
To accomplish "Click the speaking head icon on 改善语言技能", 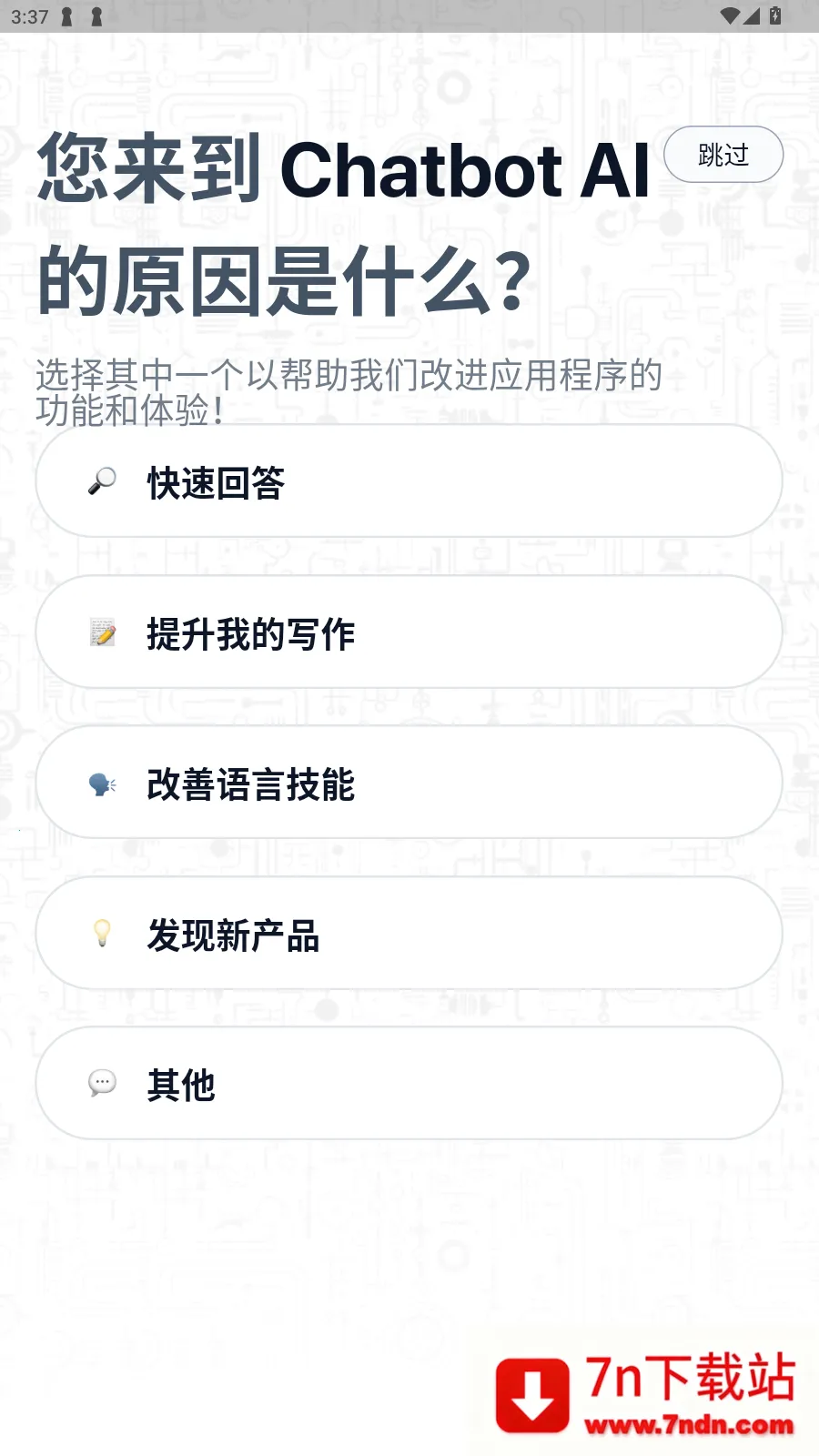I will tap(103, 784).
